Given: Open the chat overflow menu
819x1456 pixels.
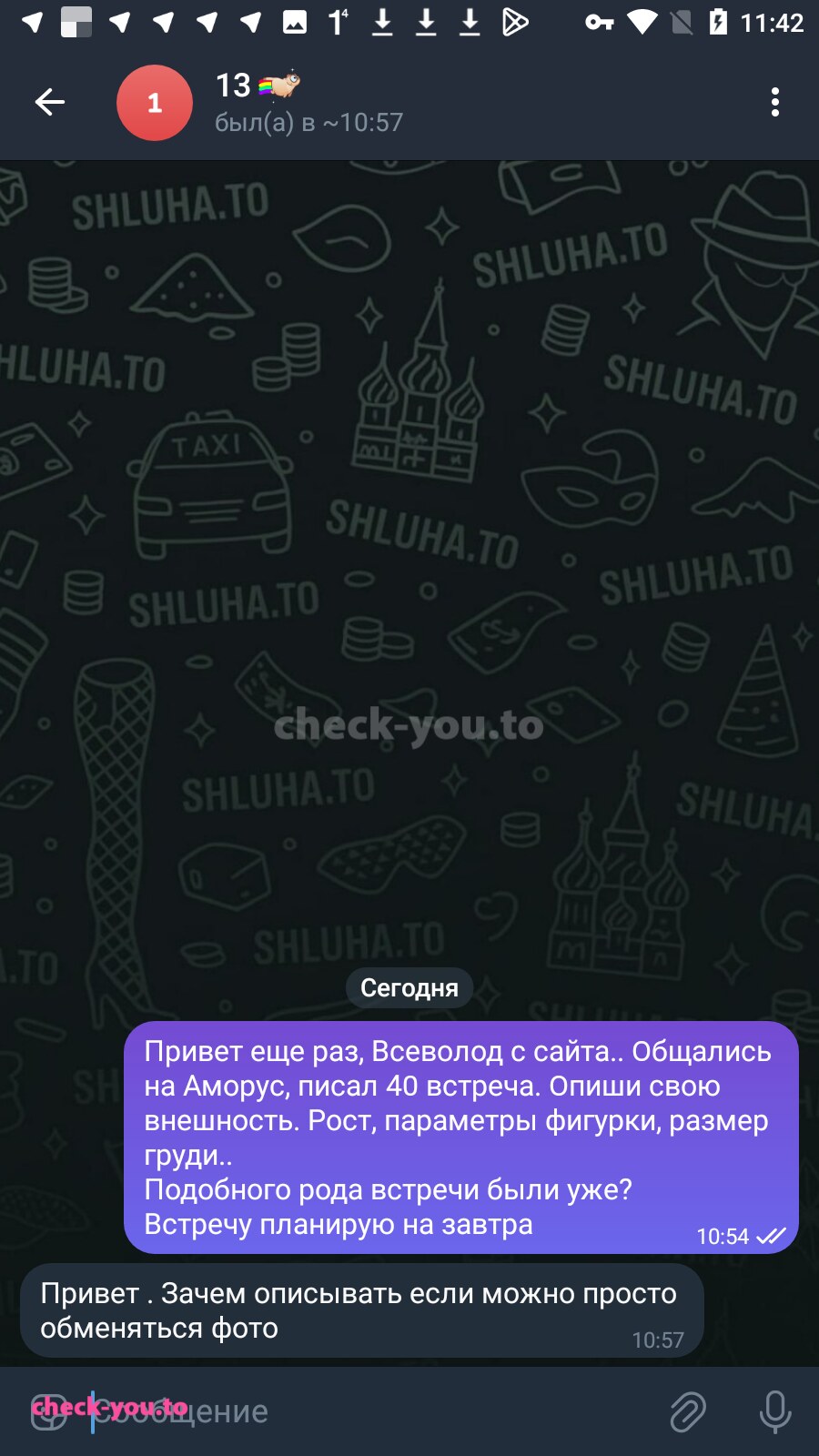Looking at the screenshot, I should tap(774, 102).
